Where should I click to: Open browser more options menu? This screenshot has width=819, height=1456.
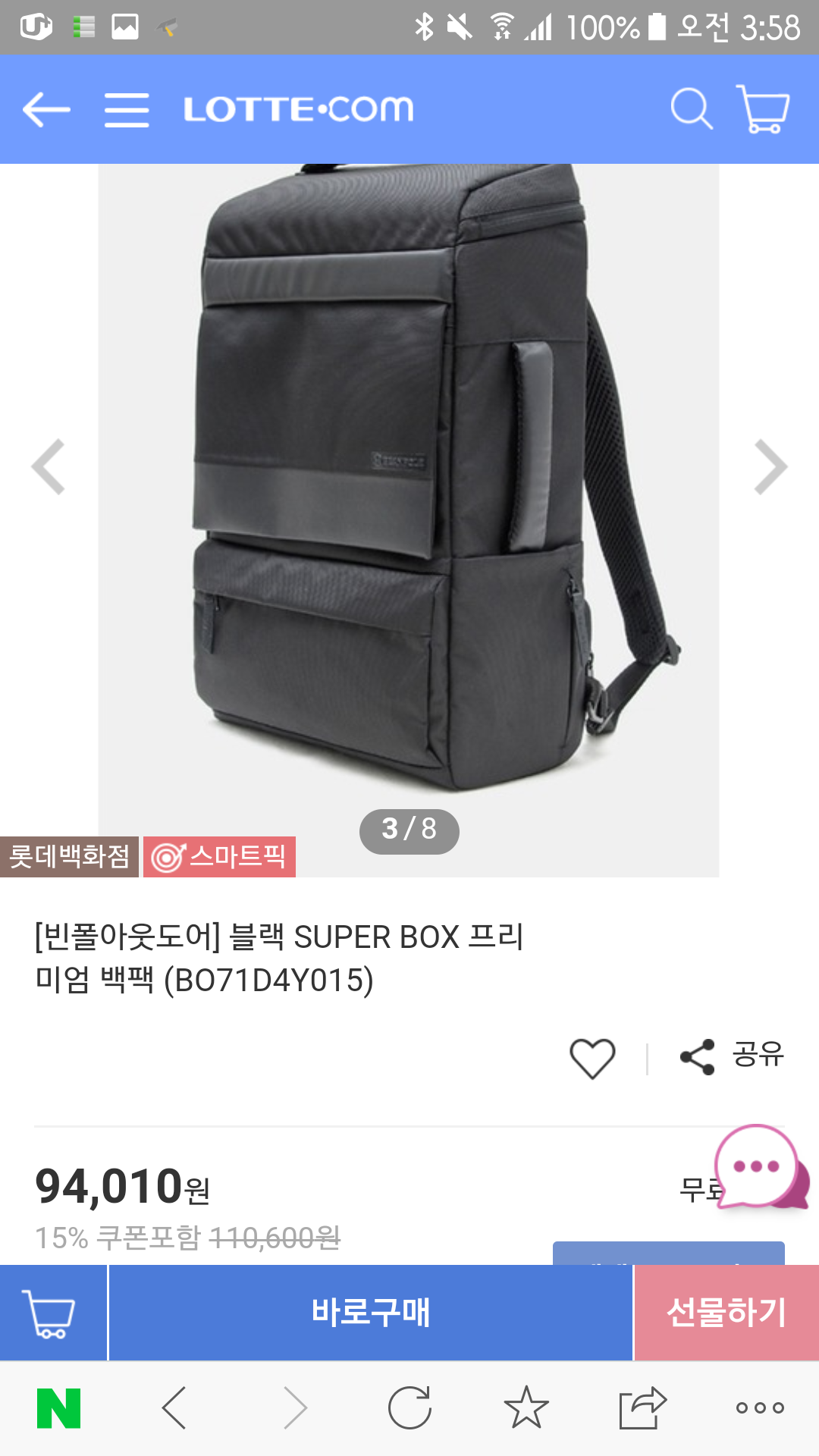(760, 1408)
